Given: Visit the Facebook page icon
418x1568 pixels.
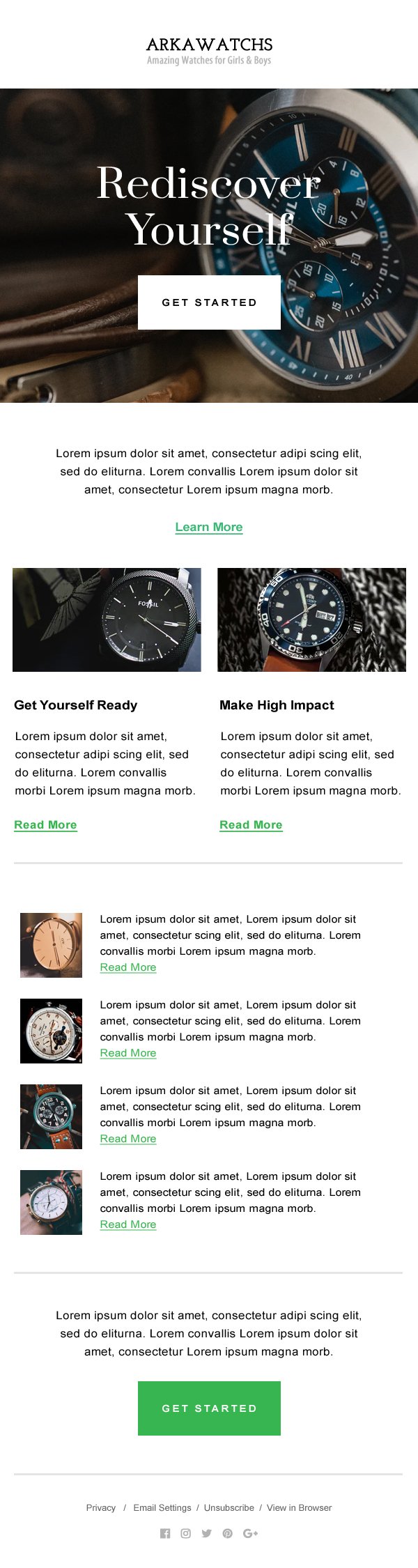Looking at the screenshot, I should point(165,1533).
